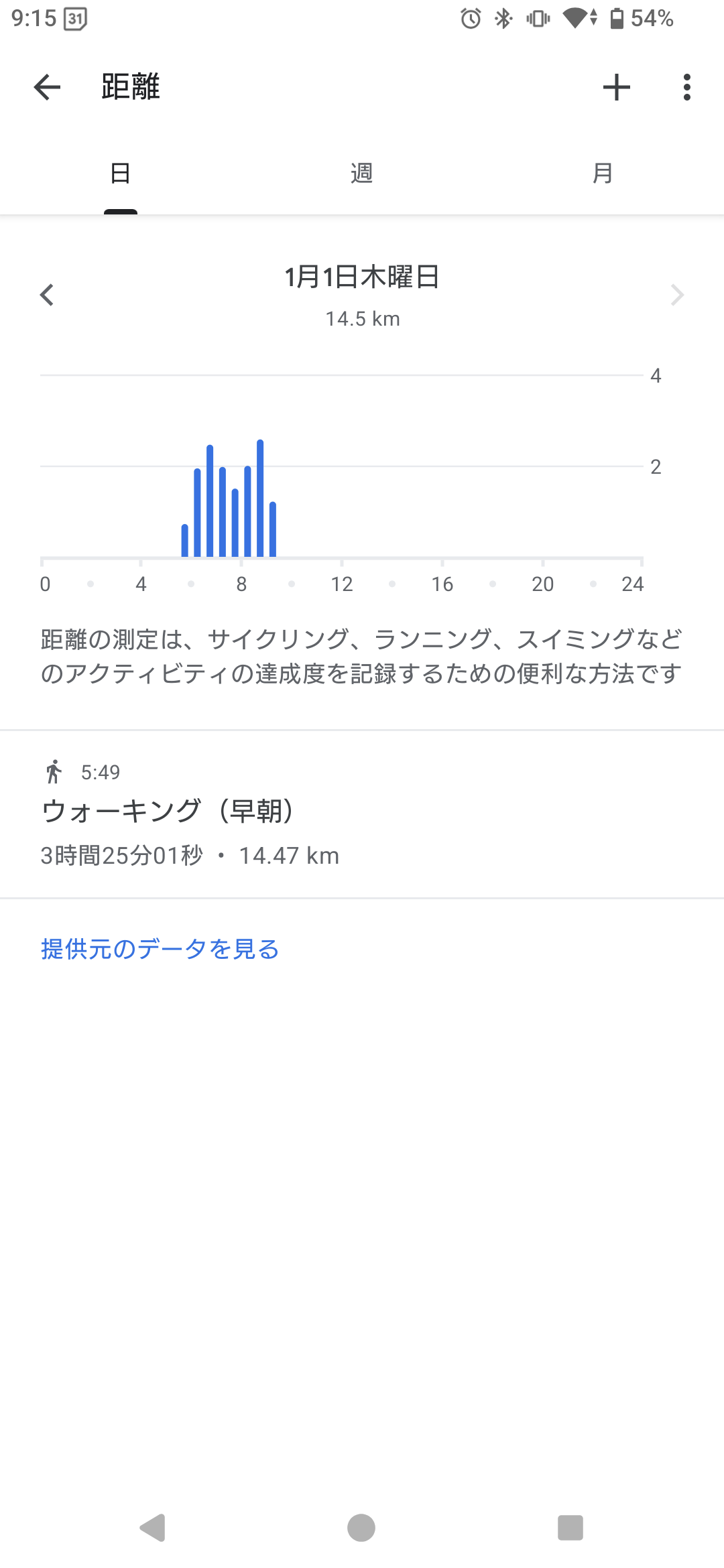The image size is (724, 1568).
Task: Switch to the 月 tab
Action: tap(602, 174)
